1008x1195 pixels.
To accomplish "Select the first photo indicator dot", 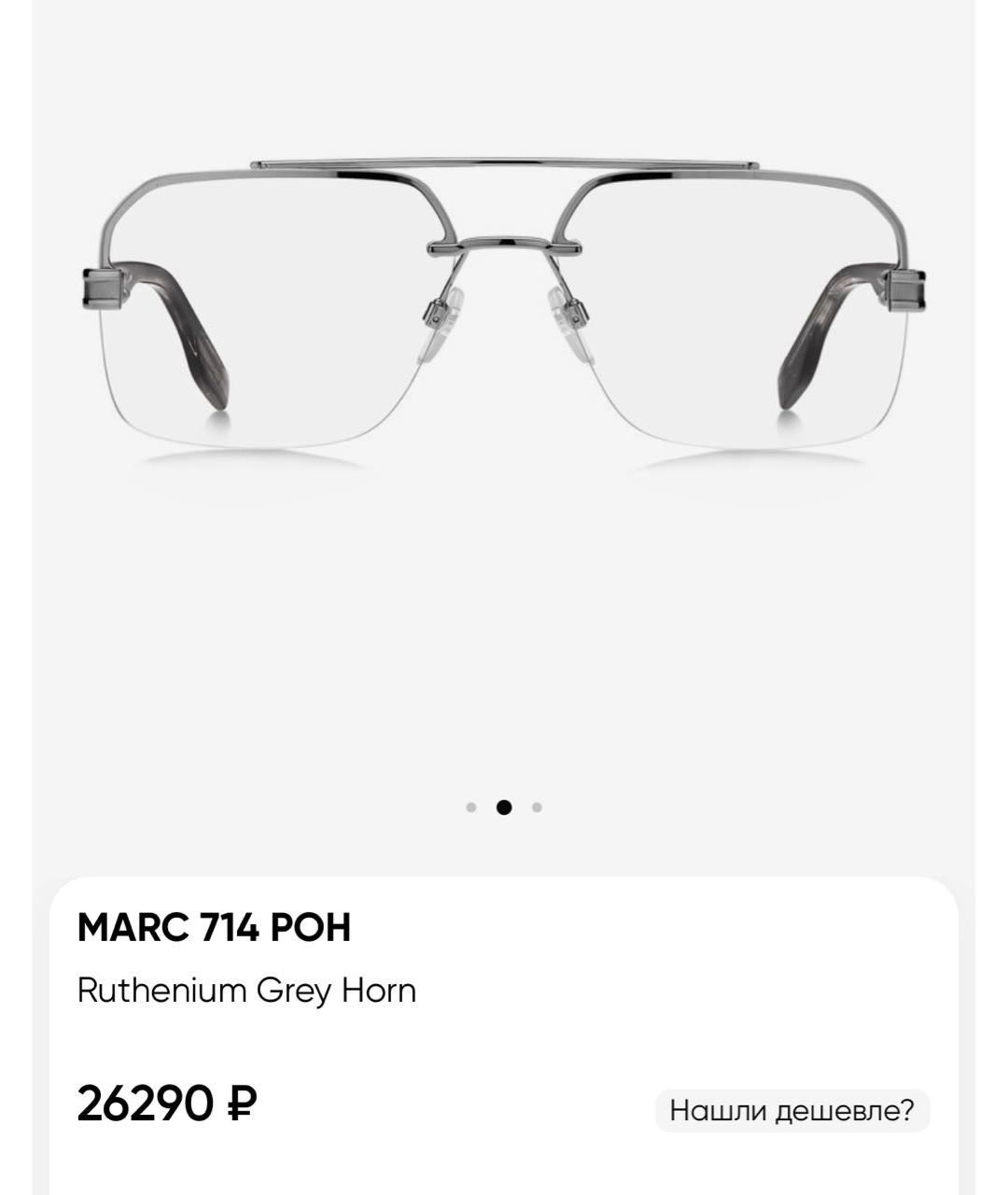I will tap(471, 808).
